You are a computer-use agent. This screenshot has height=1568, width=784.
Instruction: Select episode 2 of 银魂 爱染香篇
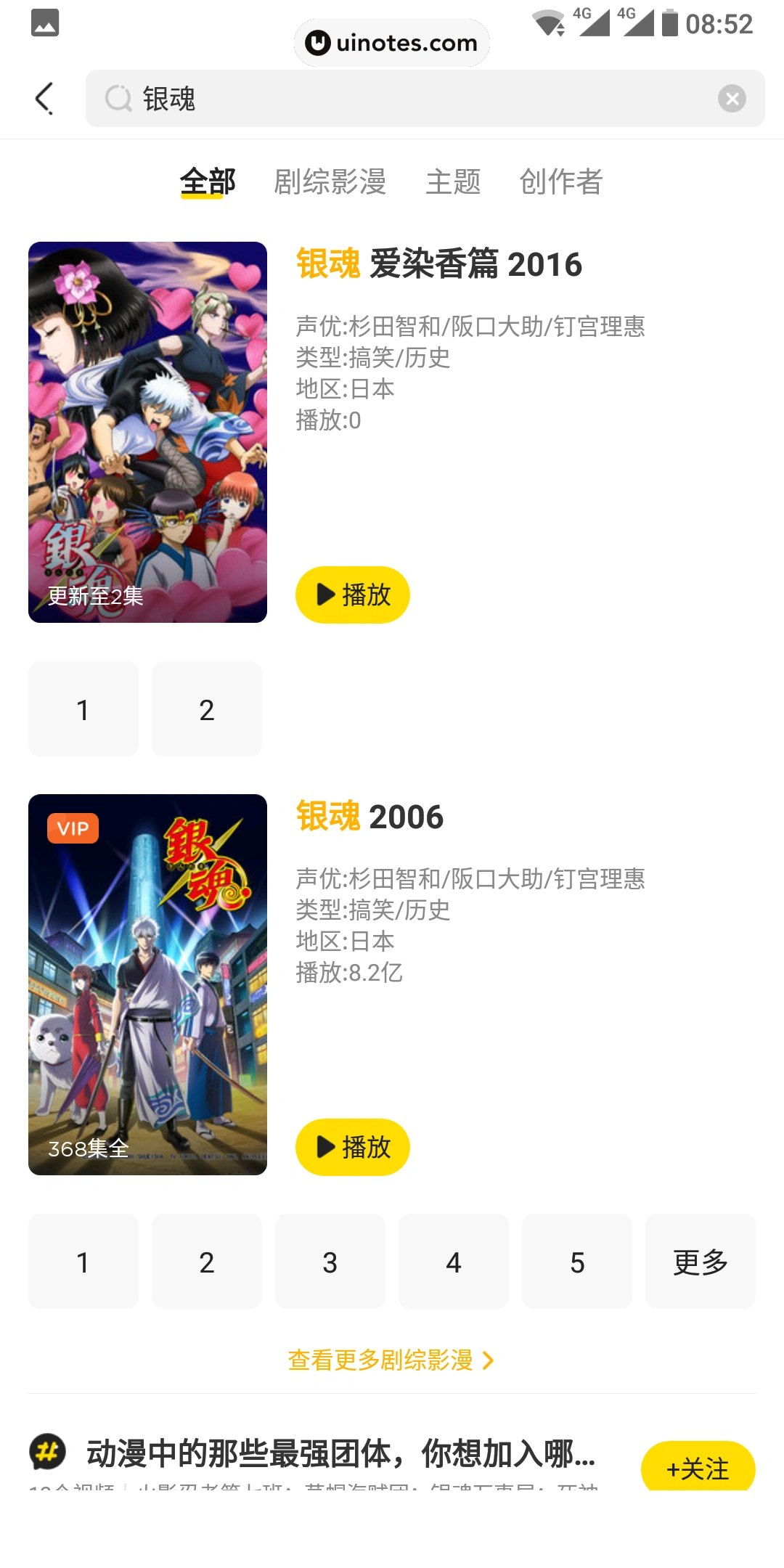click(207, 709)
